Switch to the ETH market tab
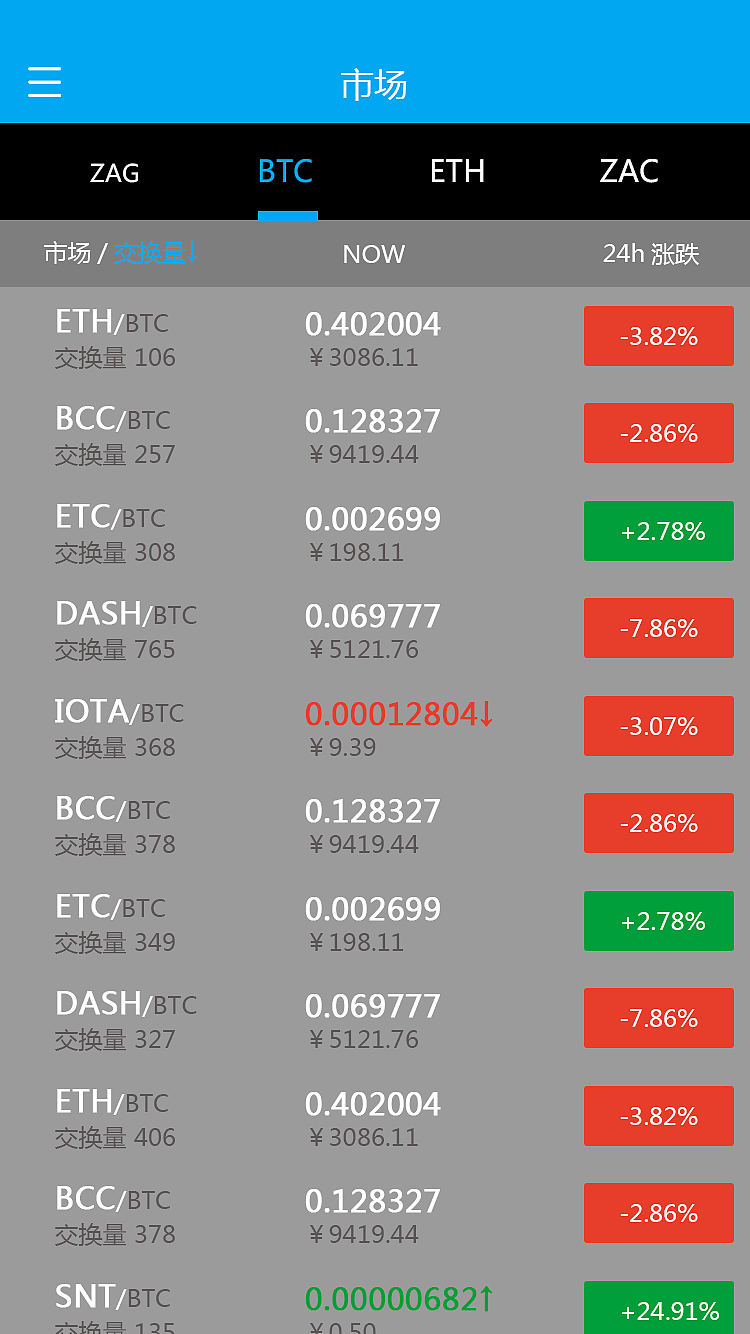 pyautogui.click(x=457, y=172)
